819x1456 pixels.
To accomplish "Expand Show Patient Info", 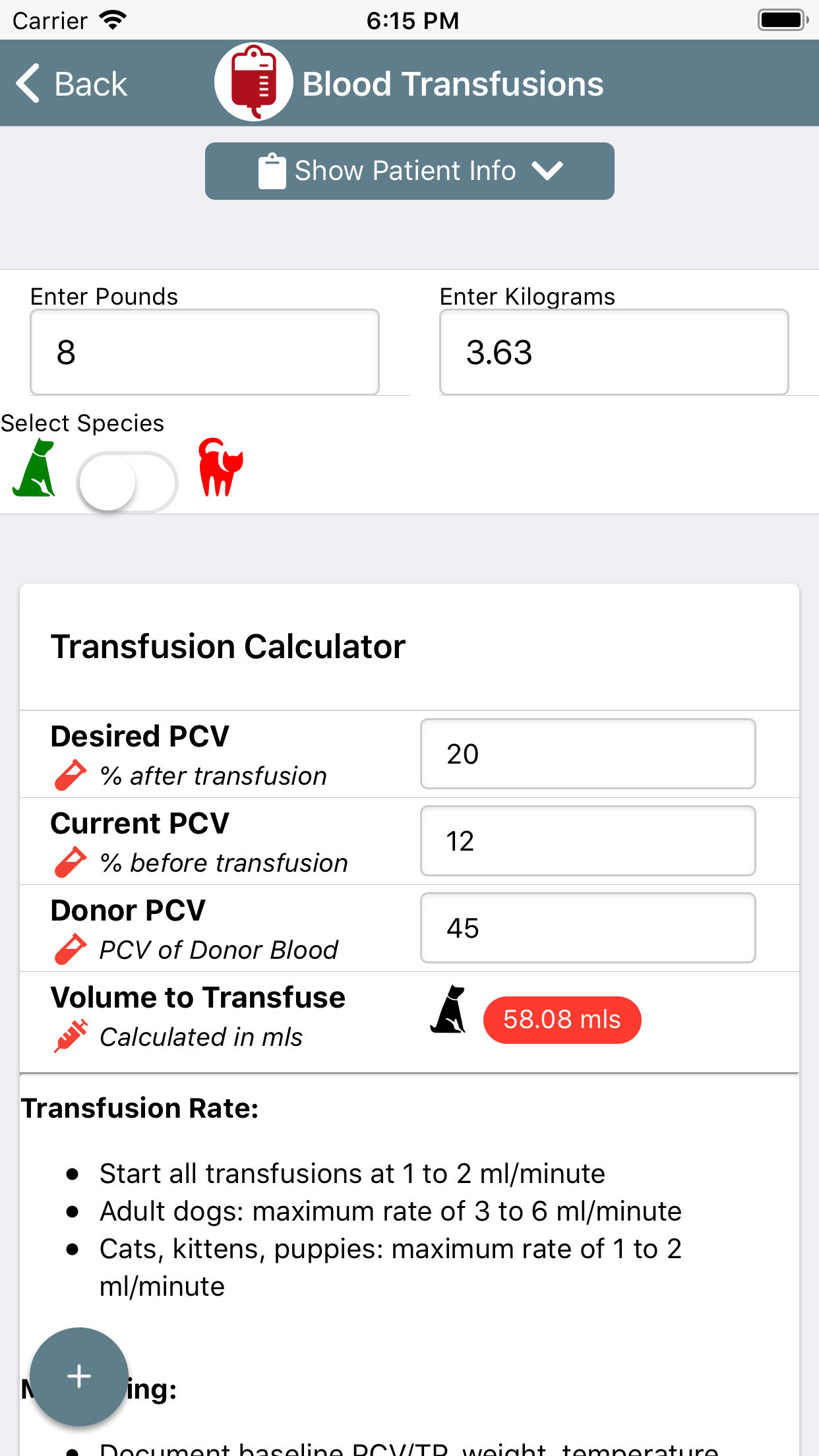I will click(409, 171).
